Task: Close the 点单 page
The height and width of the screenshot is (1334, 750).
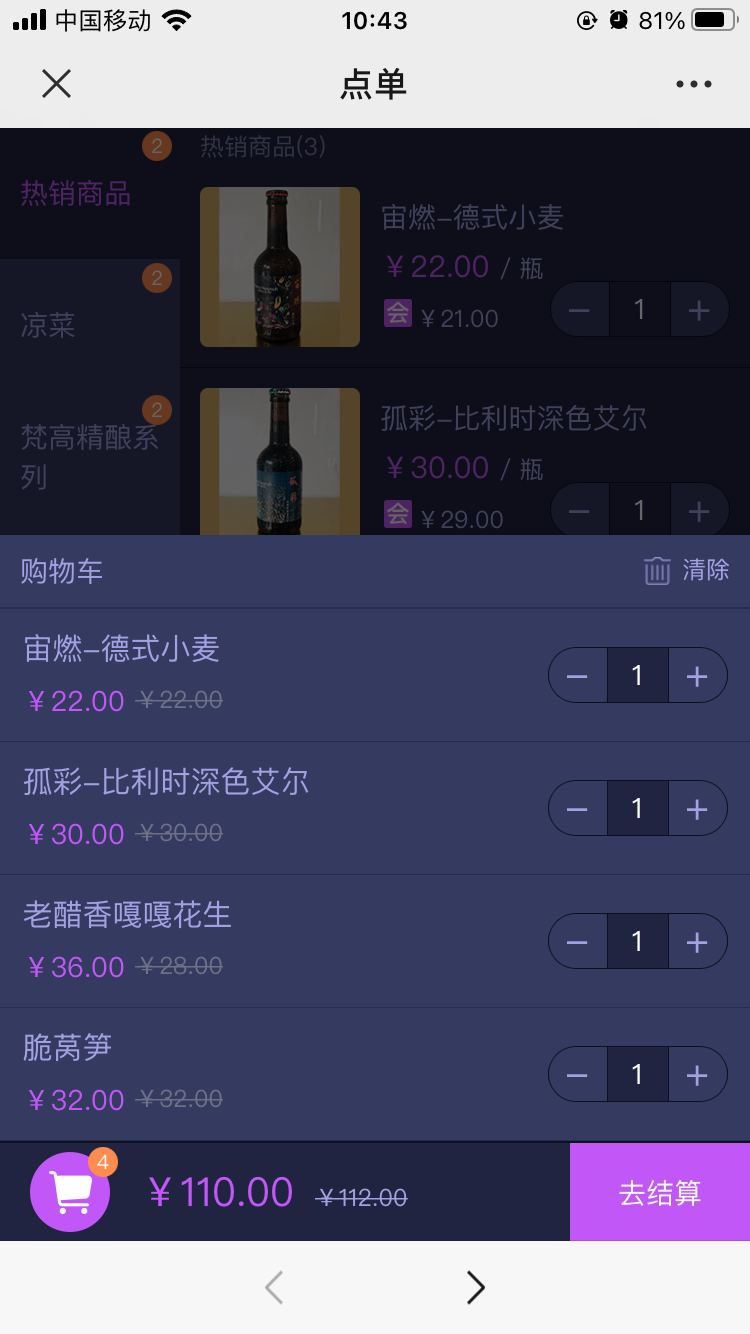Action: [x=56, y=84]
